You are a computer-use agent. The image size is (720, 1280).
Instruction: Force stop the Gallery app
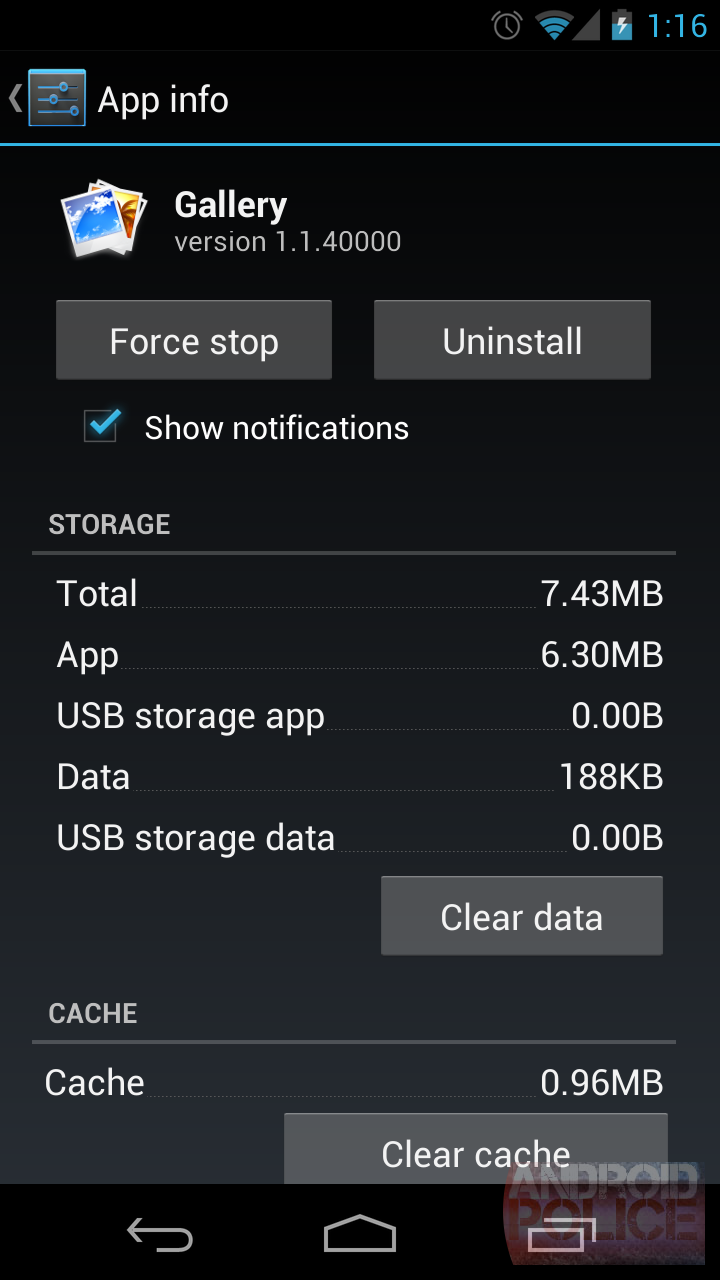tap(194, 340)
